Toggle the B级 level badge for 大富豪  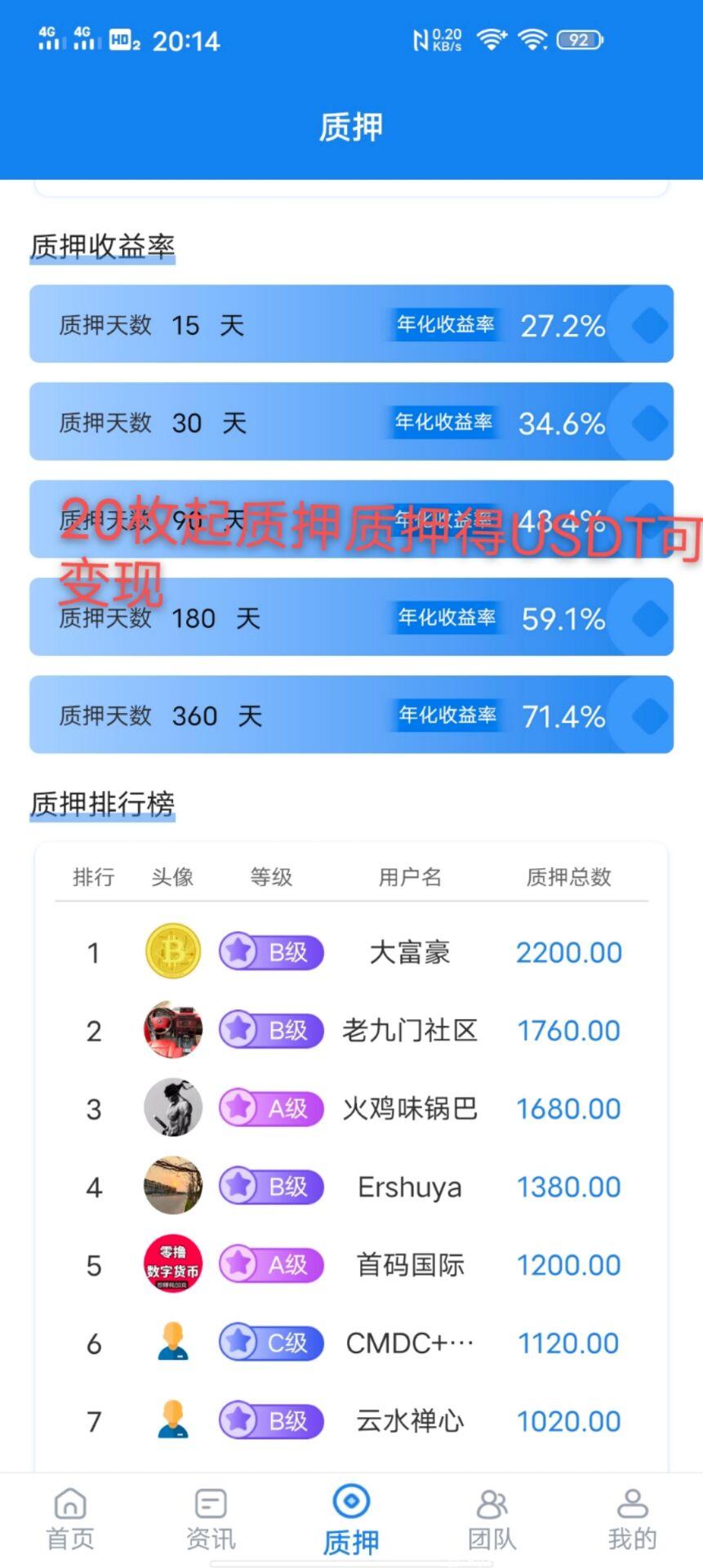(271, 951)
